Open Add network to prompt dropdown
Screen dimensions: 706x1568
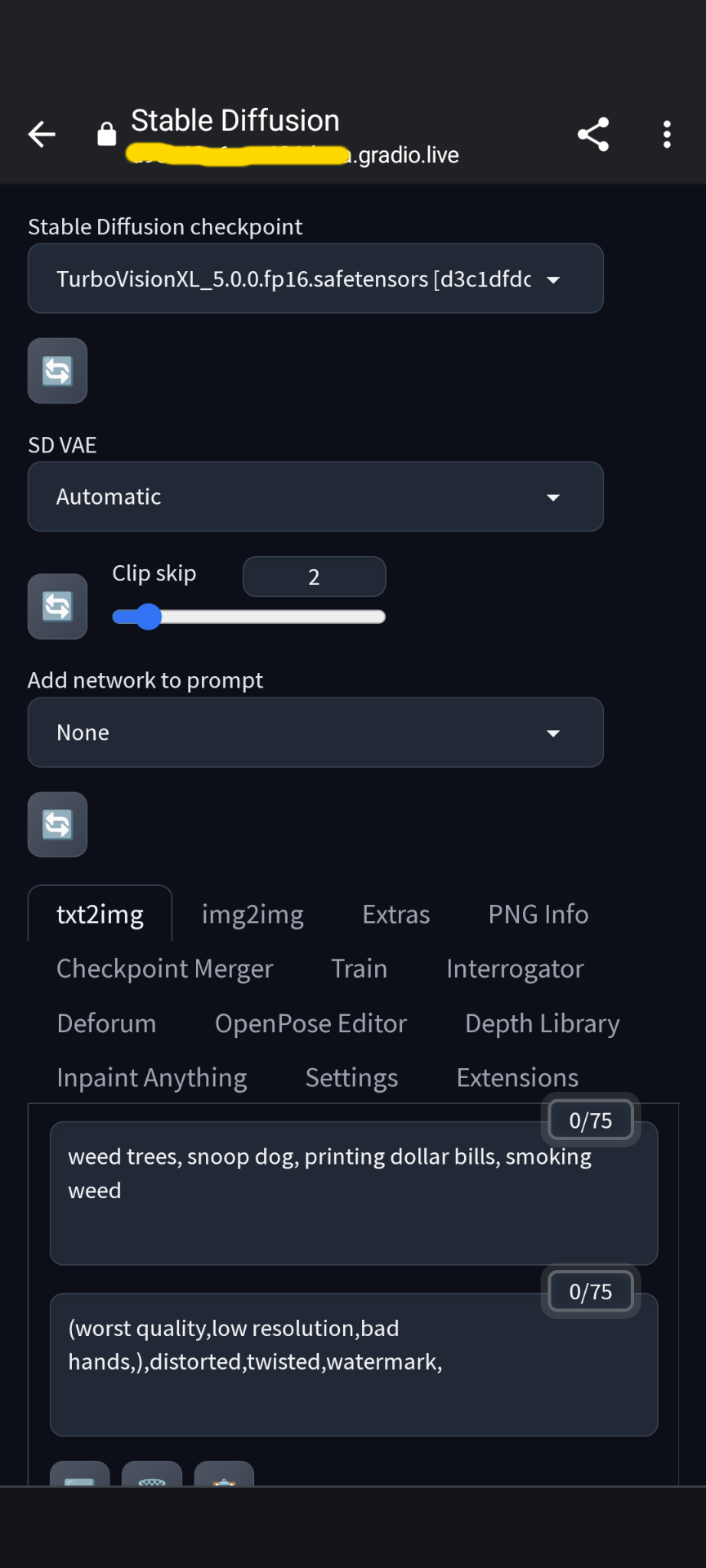pos(315,733)
